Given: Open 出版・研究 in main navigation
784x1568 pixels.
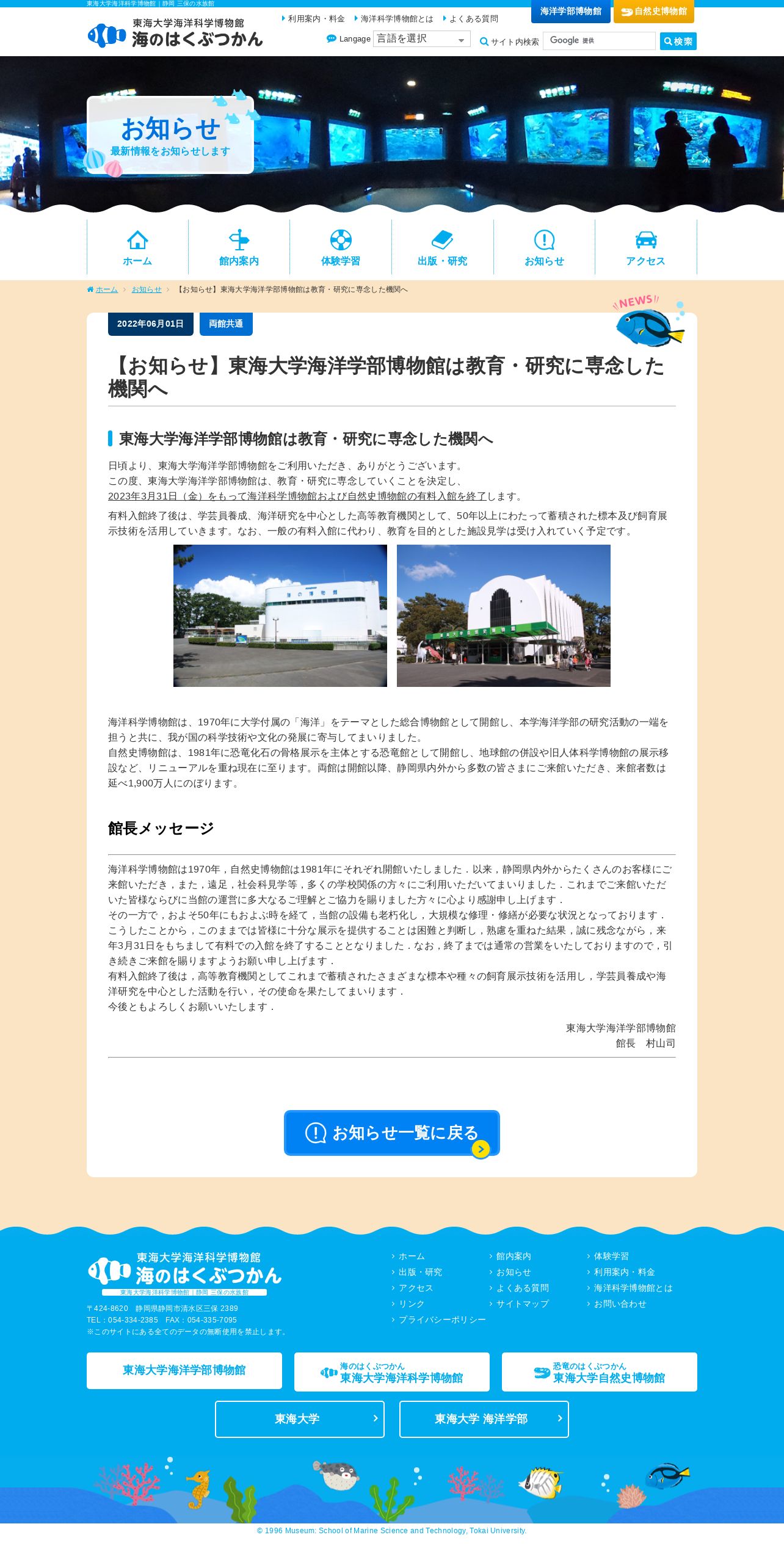Looking at the screenshot, I should pos(442,248).
